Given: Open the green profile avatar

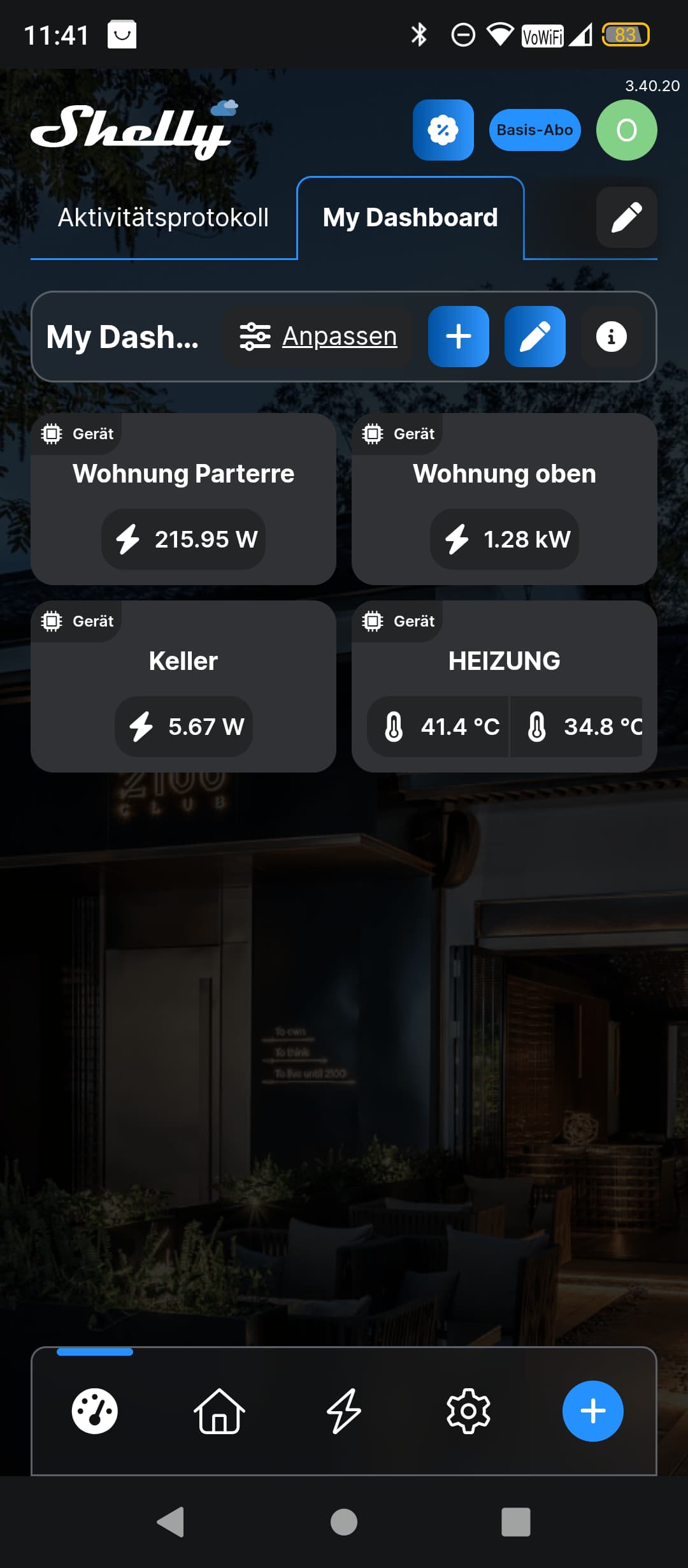Looking at the screenshot, I should coord(626,130).
